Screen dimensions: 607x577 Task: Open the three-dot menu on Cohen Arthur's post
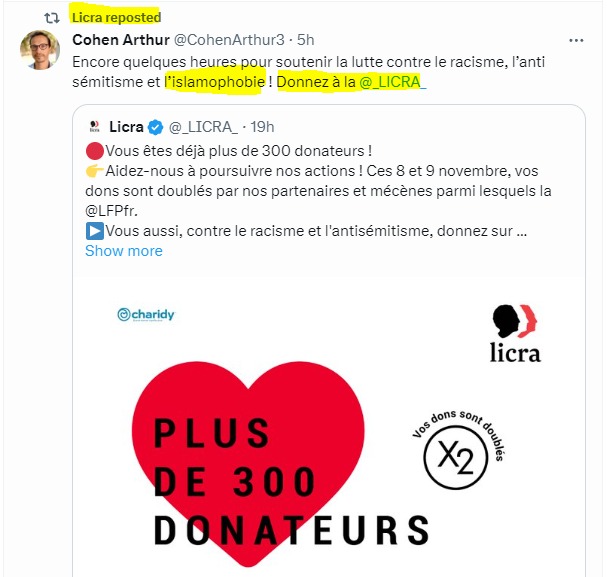[576, 40]
